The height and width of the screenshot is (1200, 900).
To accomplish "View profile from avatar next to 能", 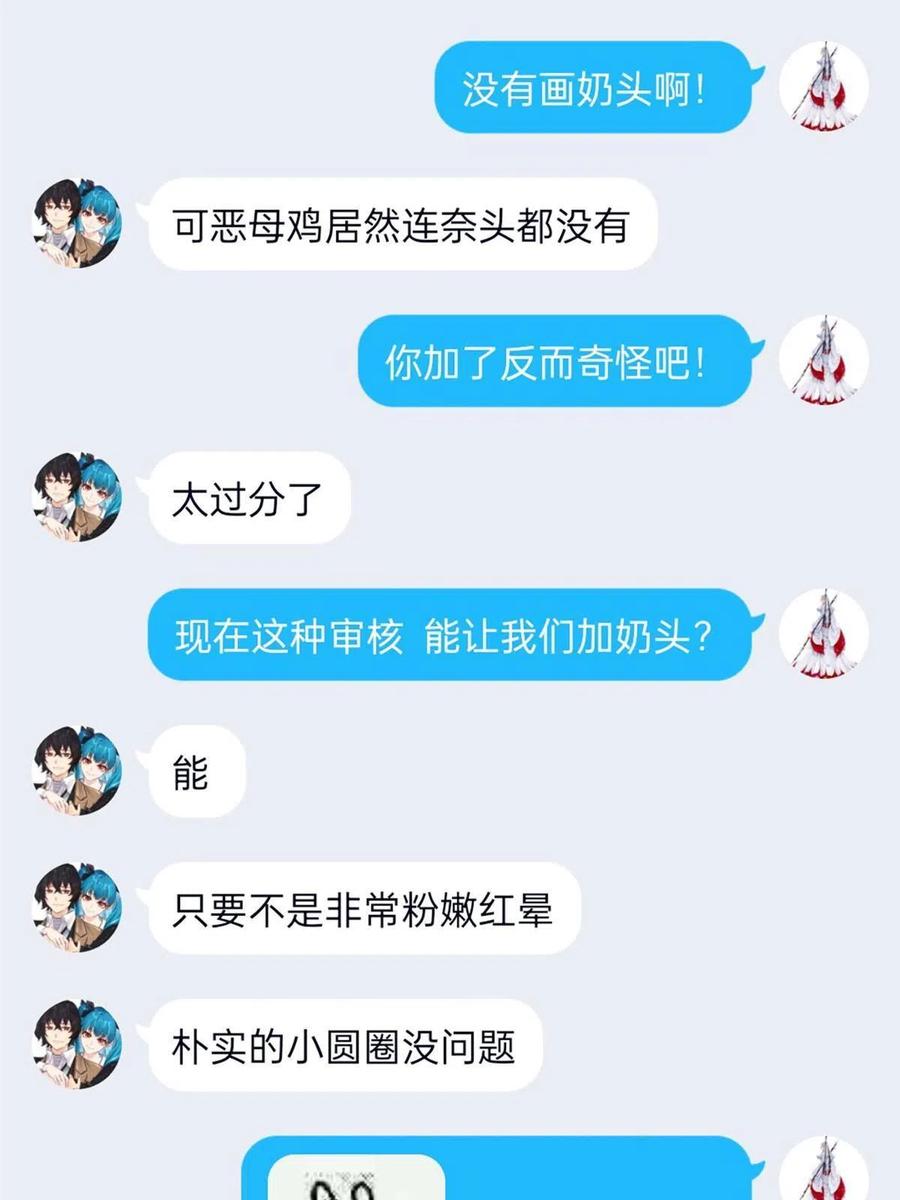I will point(78,771).
